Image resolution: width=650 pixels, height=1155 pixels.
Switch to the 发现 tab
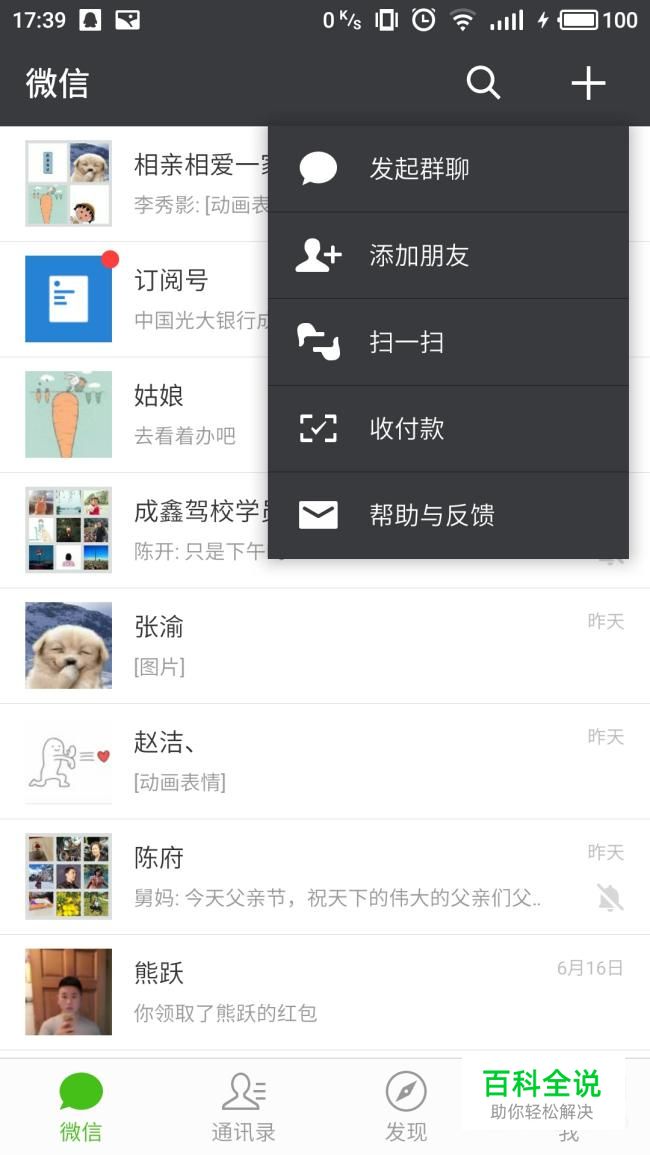[x=406, y=1107]
